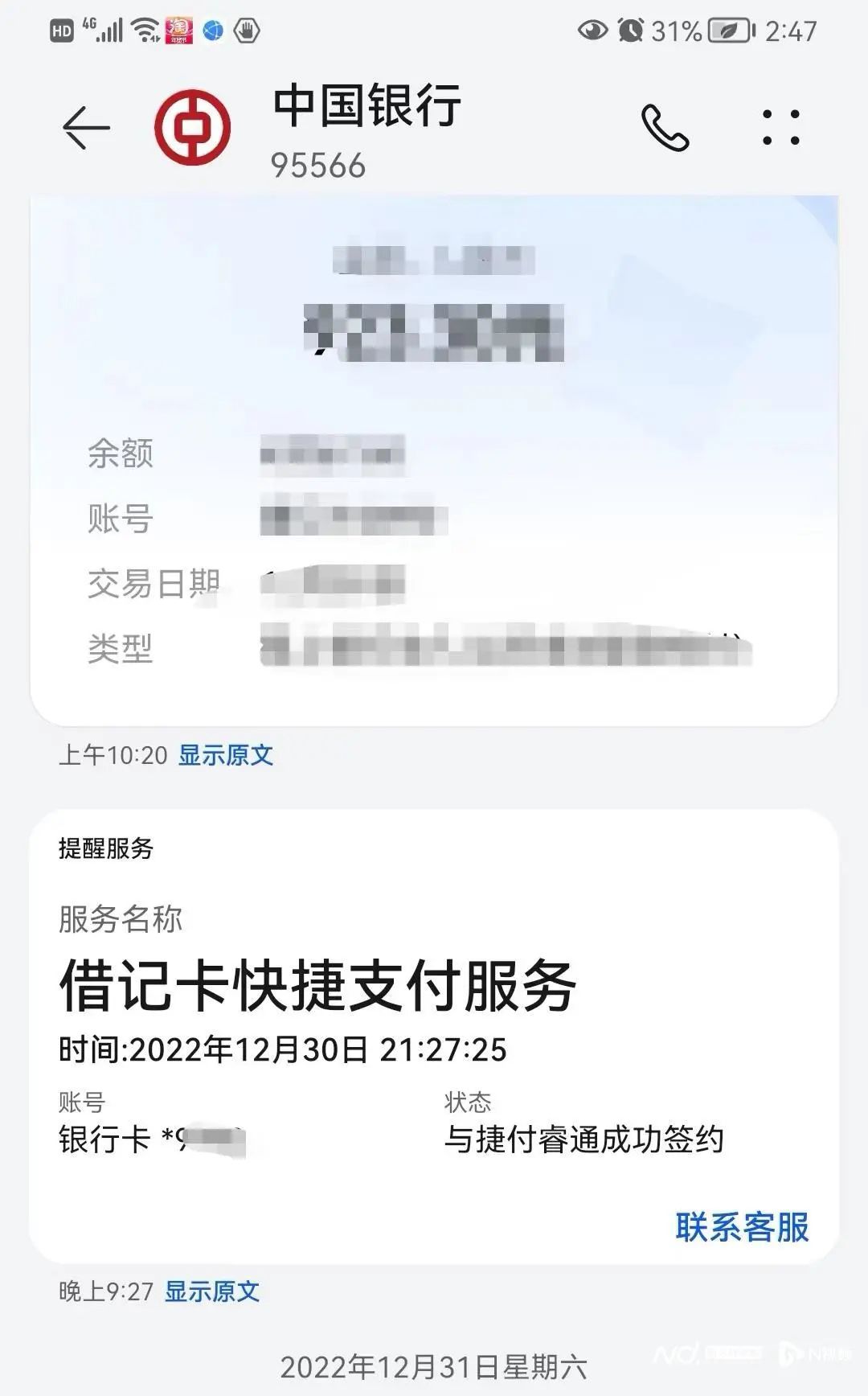Tap 显示原文 beside 晚上9:27
This screenshot has height=1396, width=868.
pyautogui.click(x=212, y=1291)
